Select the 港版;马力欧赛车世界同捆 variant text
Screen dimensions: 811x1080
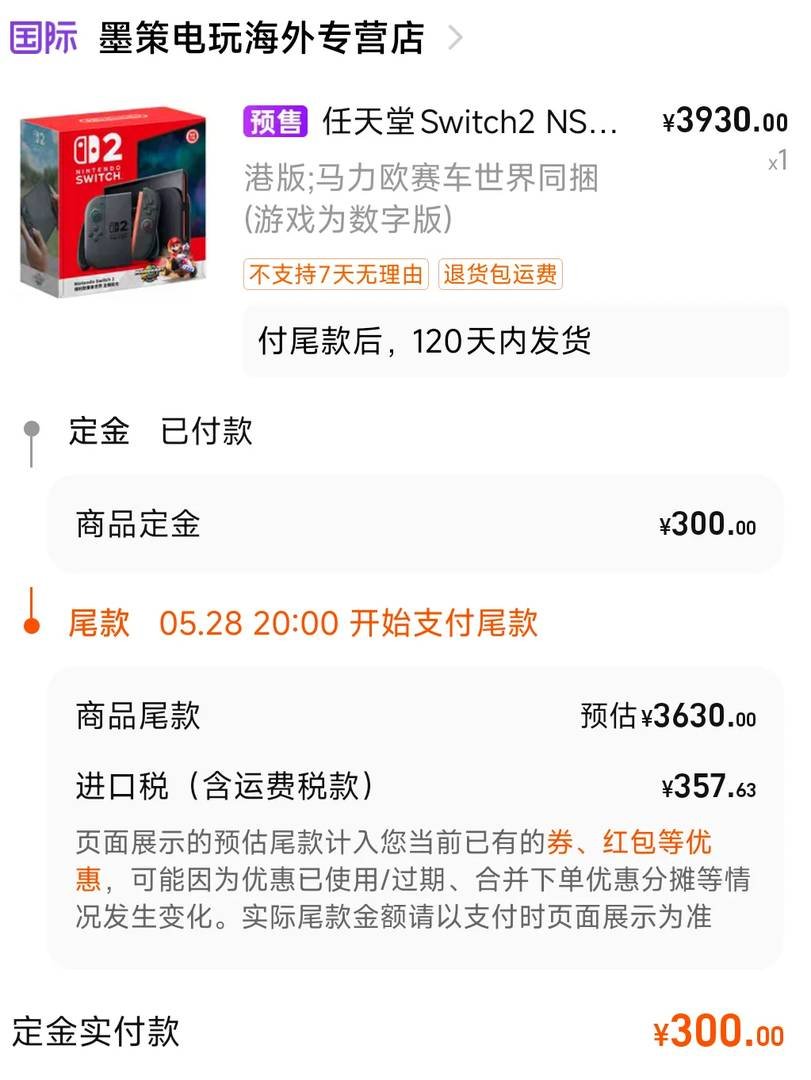coord(420,179)
